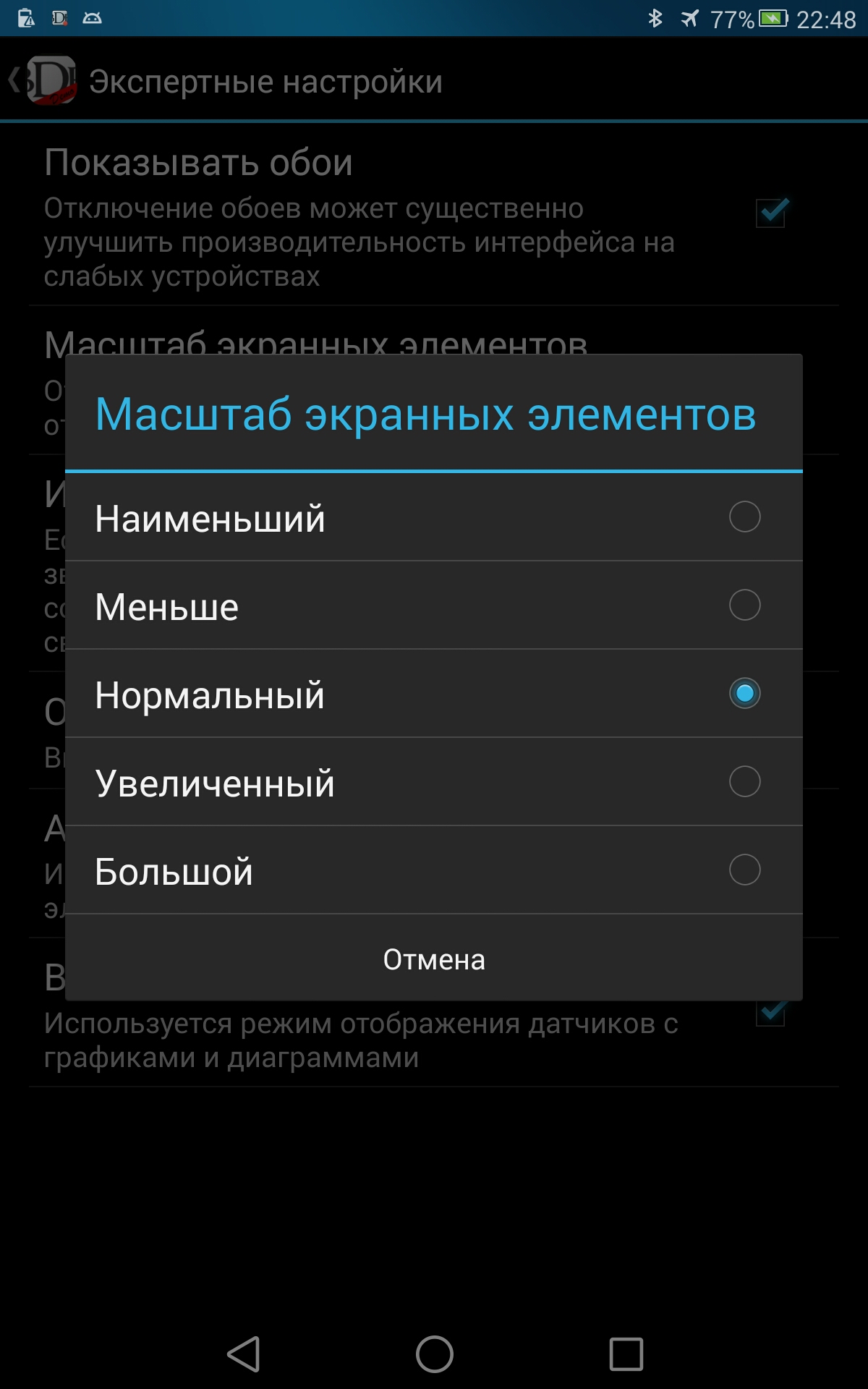This screenshot has height=1389, width=868.
Task: Go to the home screen
Action: click(x=434, y=1354)
